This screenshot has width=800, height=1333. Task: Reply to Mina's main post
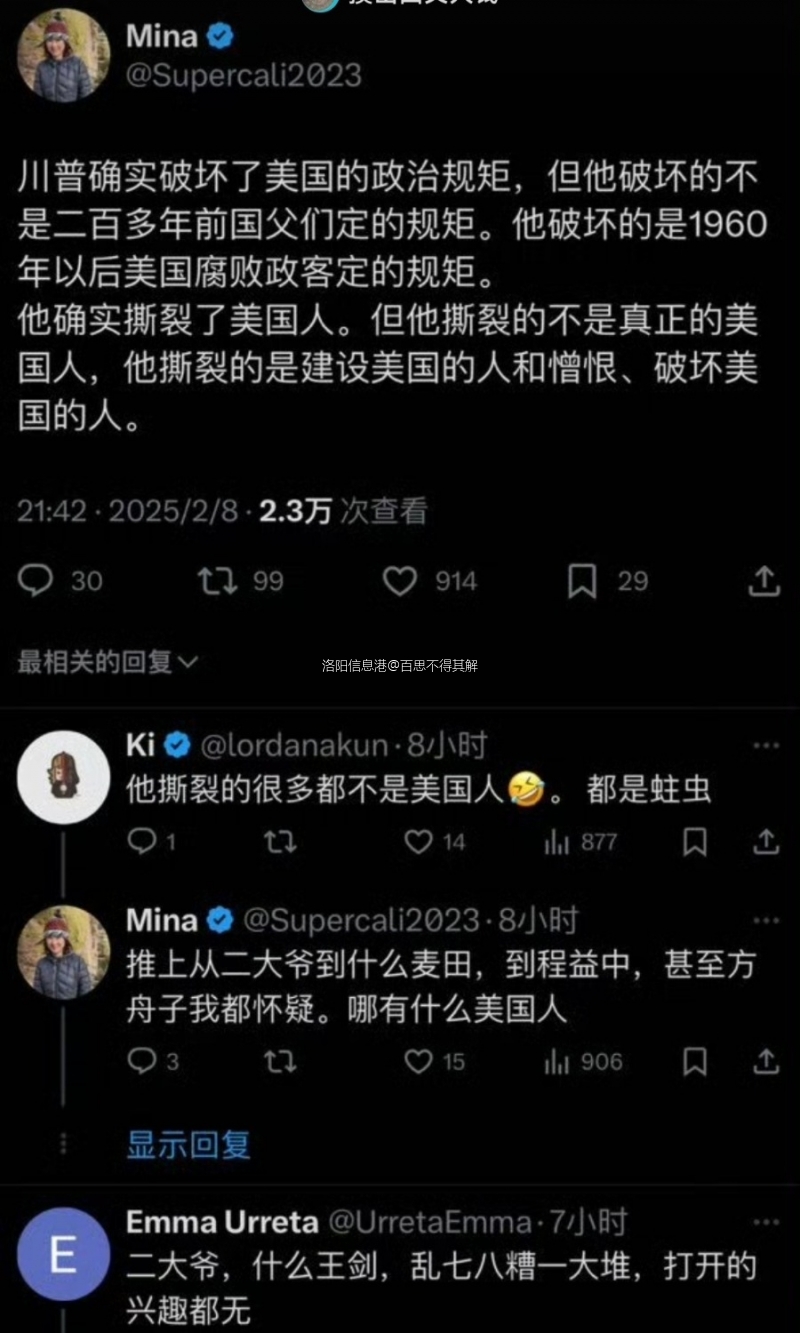point(36,581)
